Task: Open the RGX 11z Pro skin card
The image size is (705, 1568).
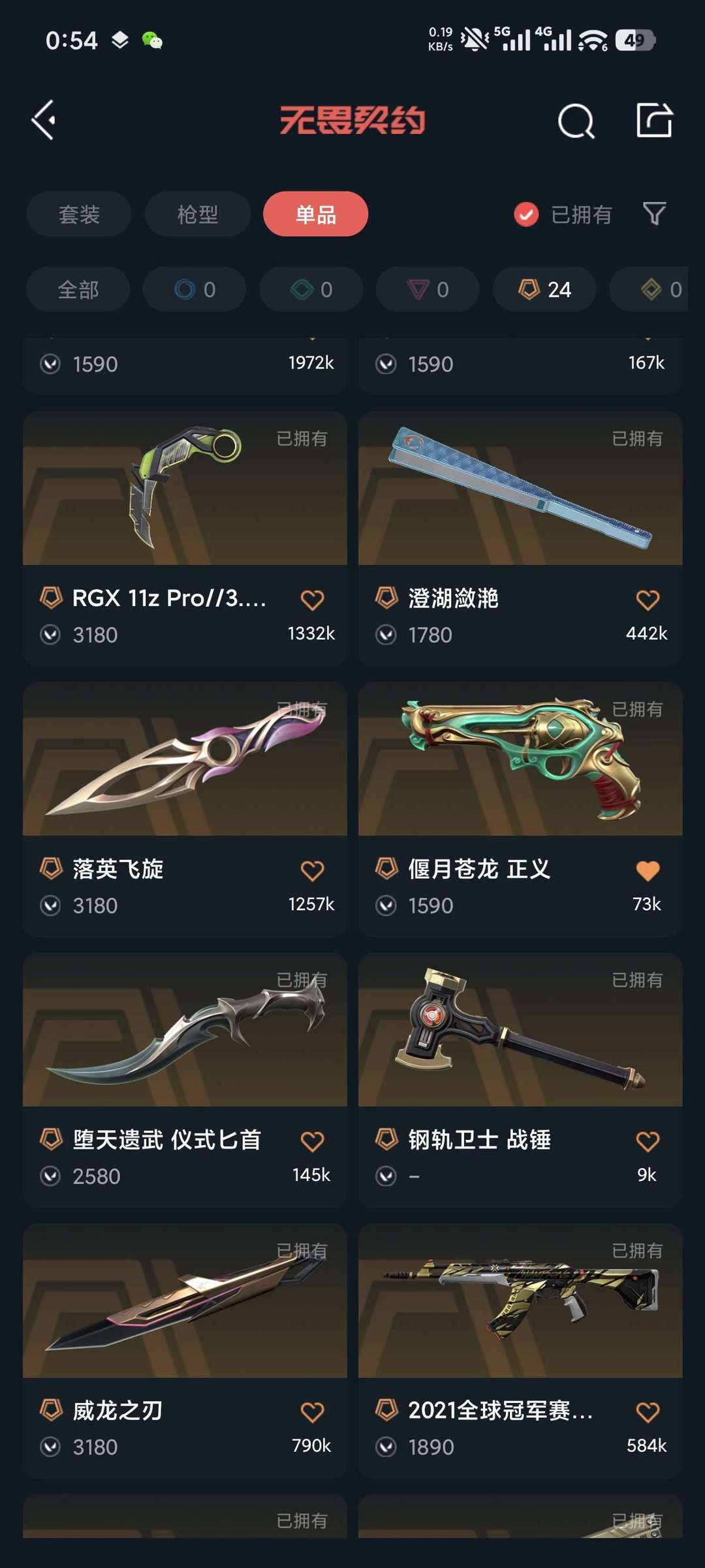Action: pos(185,538)
